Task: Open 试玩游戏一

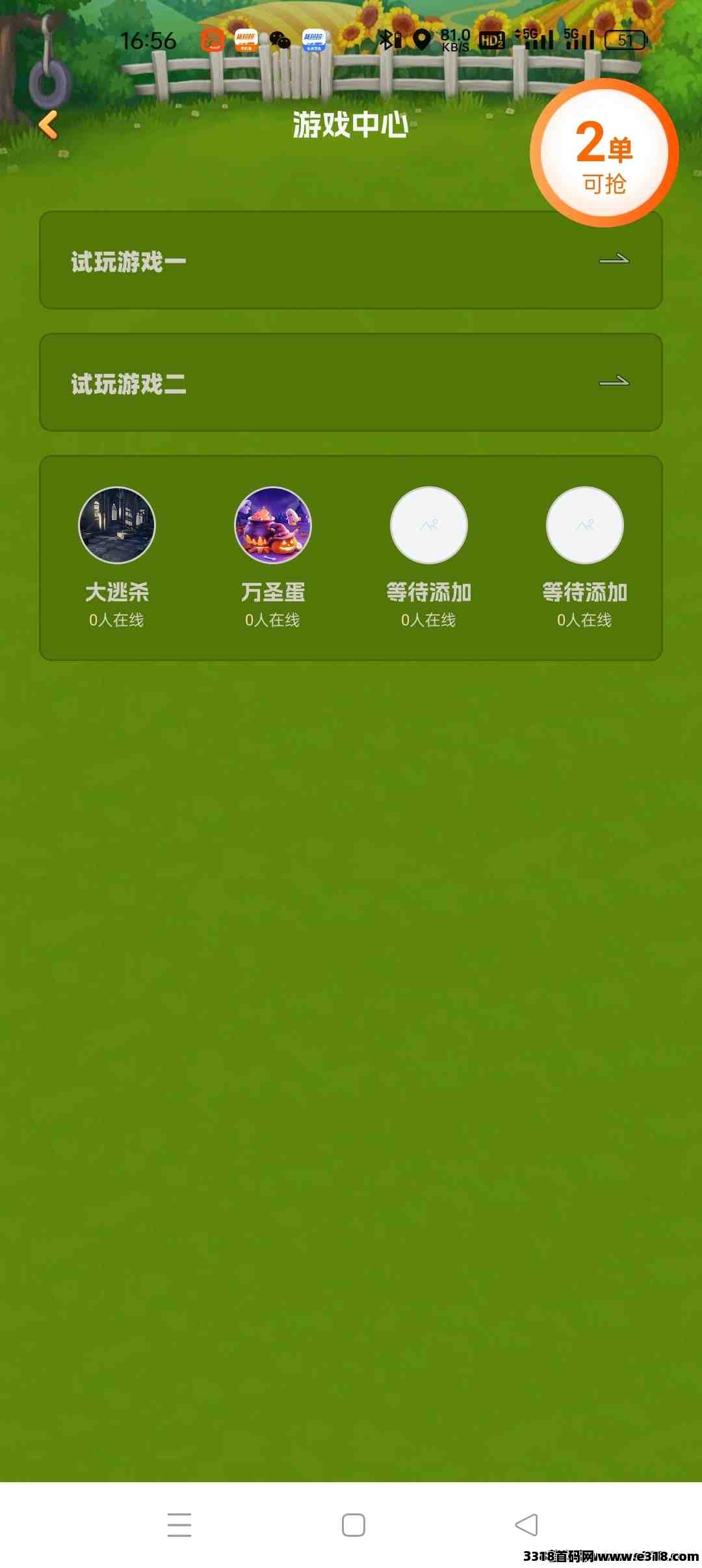Action: tap(351, 260)
